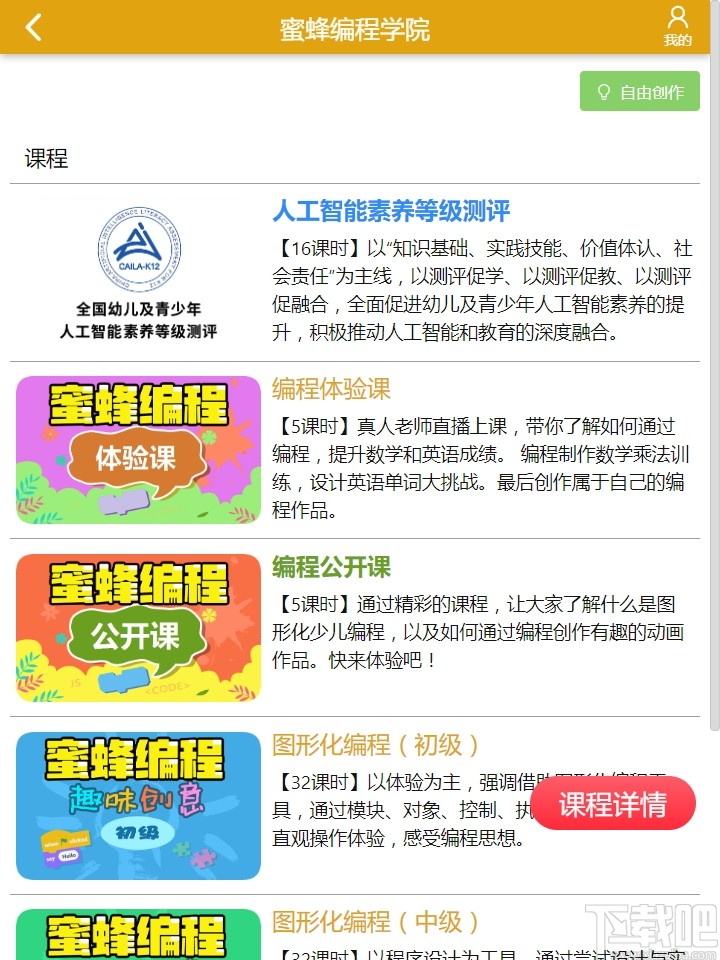Open the 编程体验课 course
Image resolution: width=720 pixels, height=960 pixels.
[331, 389]
